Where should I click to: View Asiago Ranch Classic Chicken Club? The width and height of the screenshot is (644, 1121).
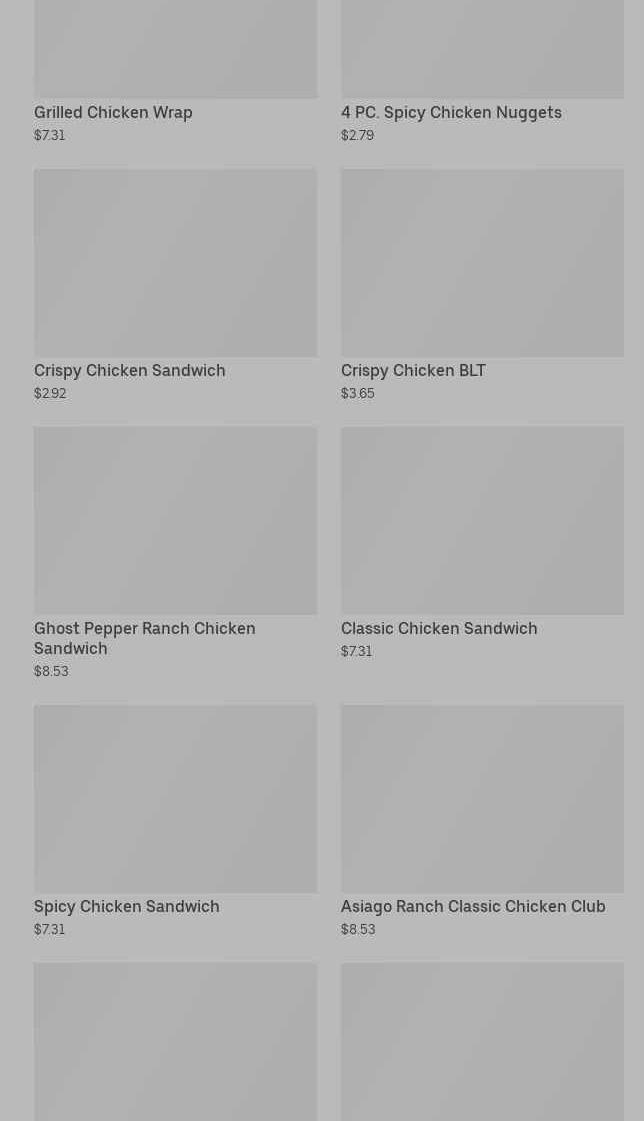[x=482, y=799]
